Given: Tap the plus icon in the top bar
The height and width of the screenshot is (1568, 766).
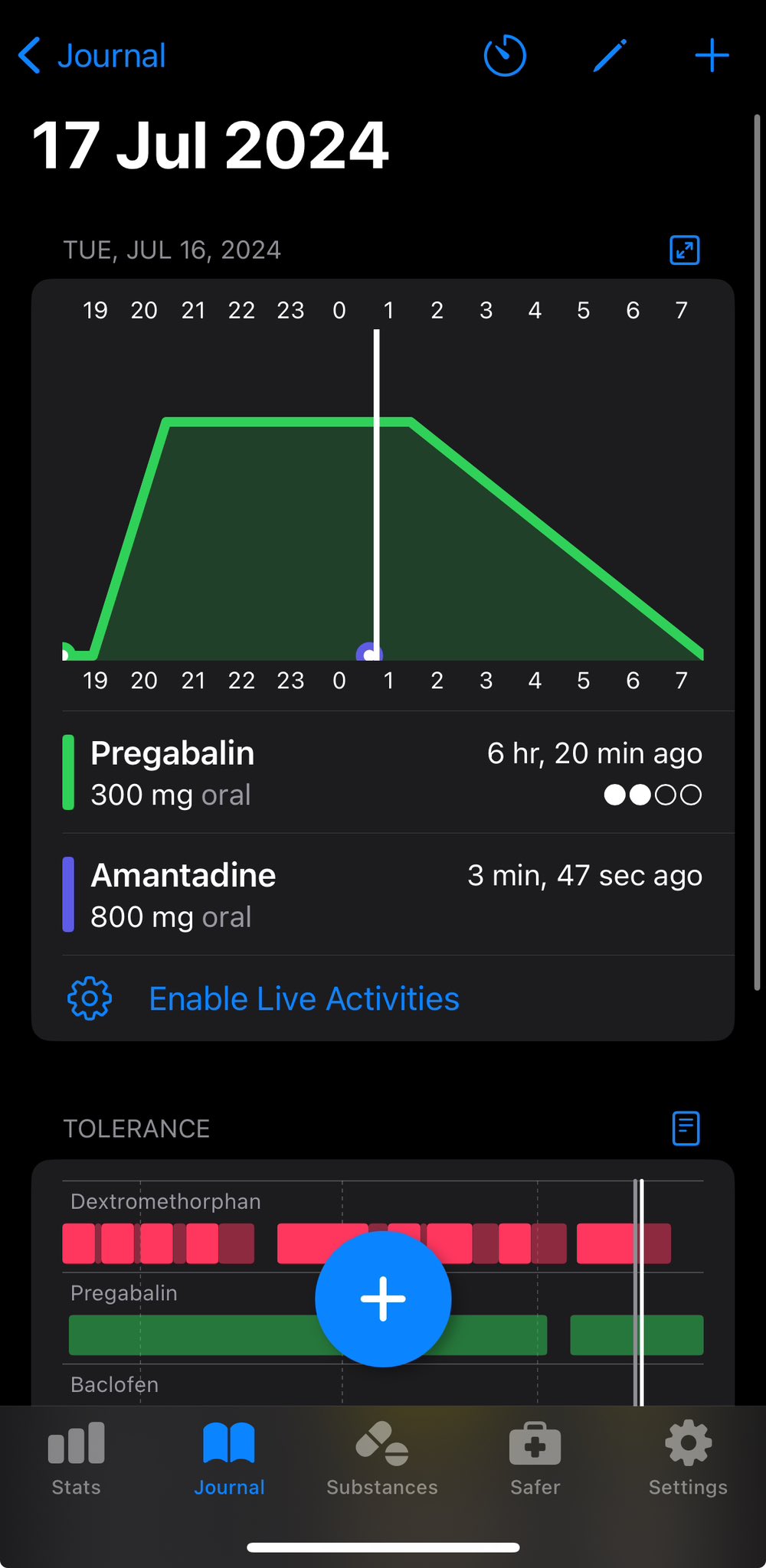Looking at the screenshot, I should (x=712, y=56).
